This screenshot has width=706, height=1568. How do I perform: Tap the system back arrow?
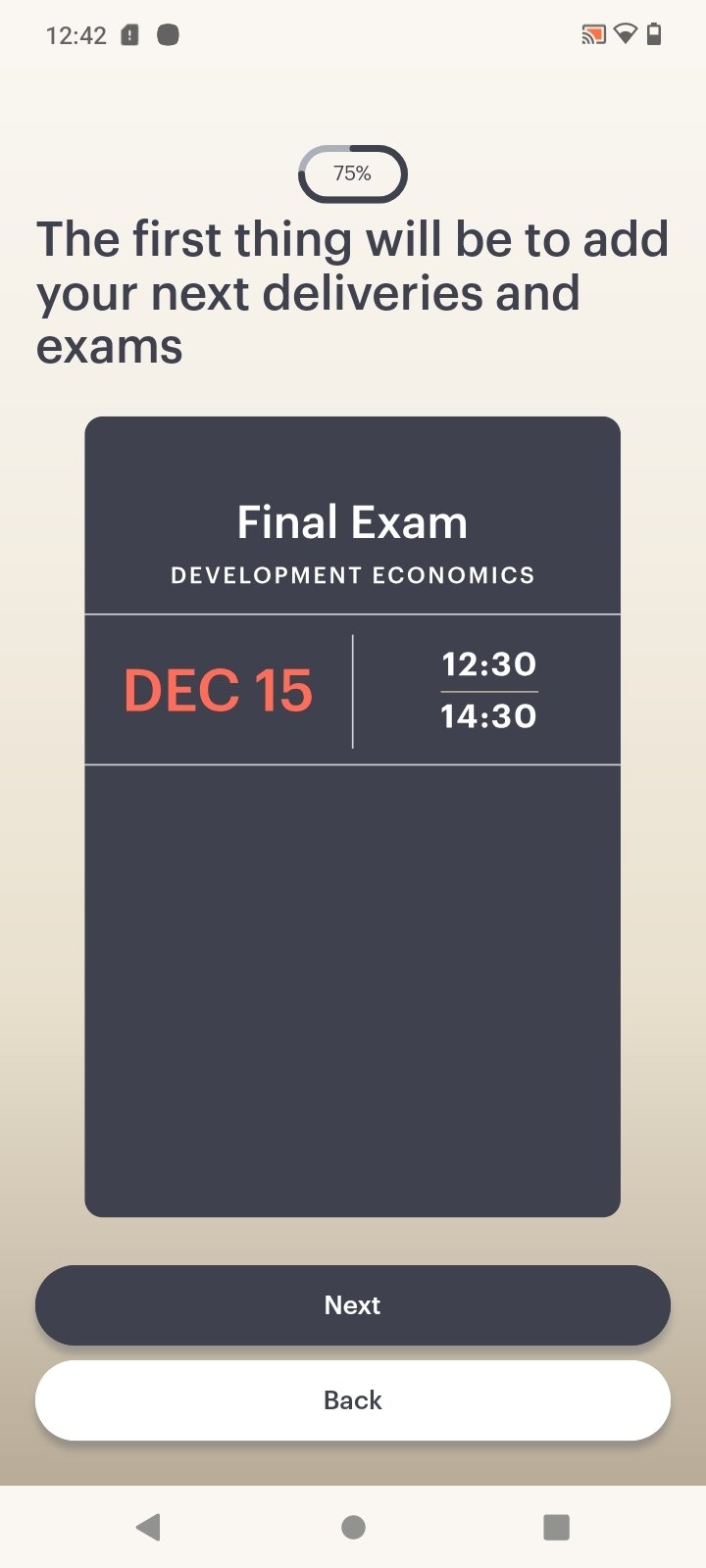coord(148,1526)
